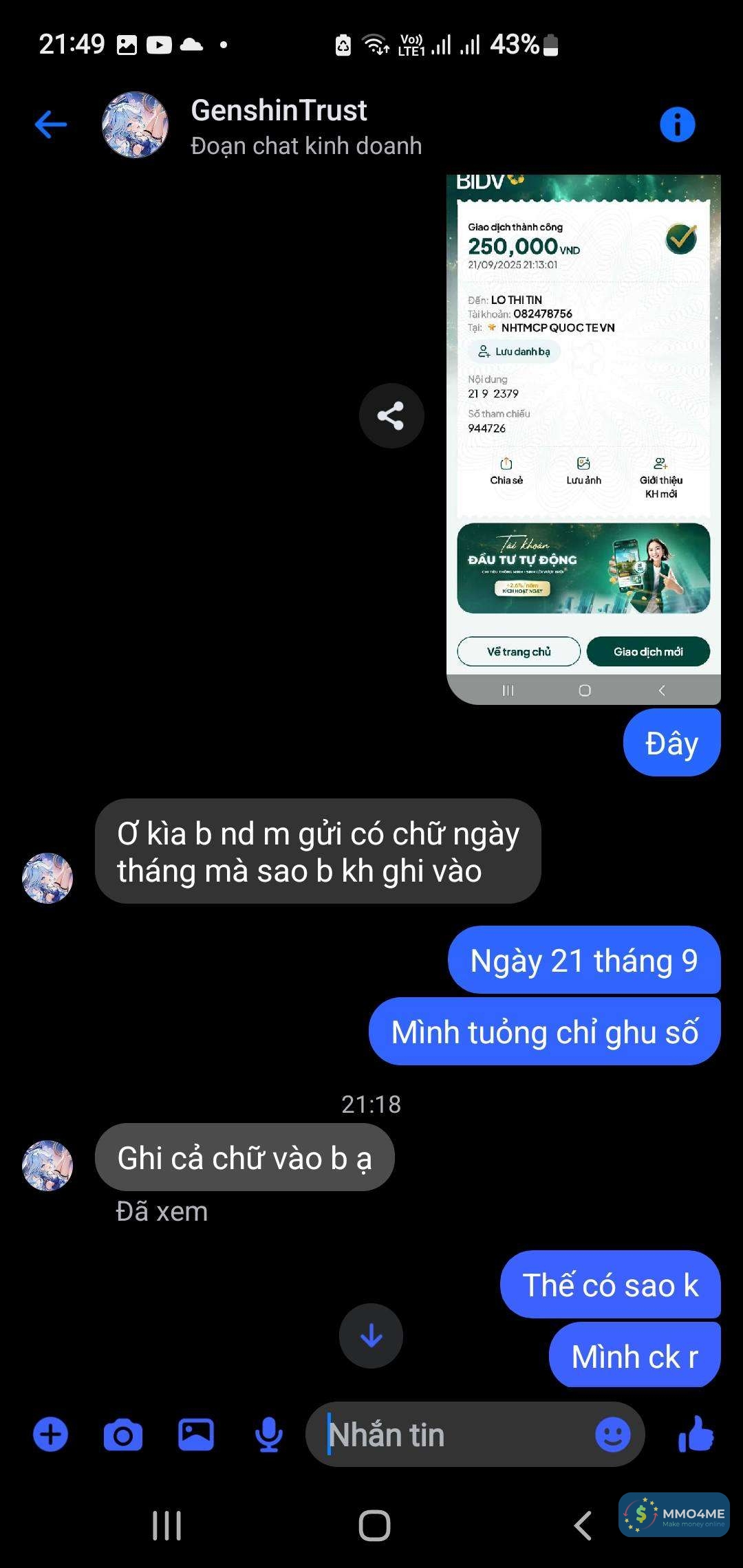
Task: Launch the camera to take a photo
Action: click(123, 1435)
